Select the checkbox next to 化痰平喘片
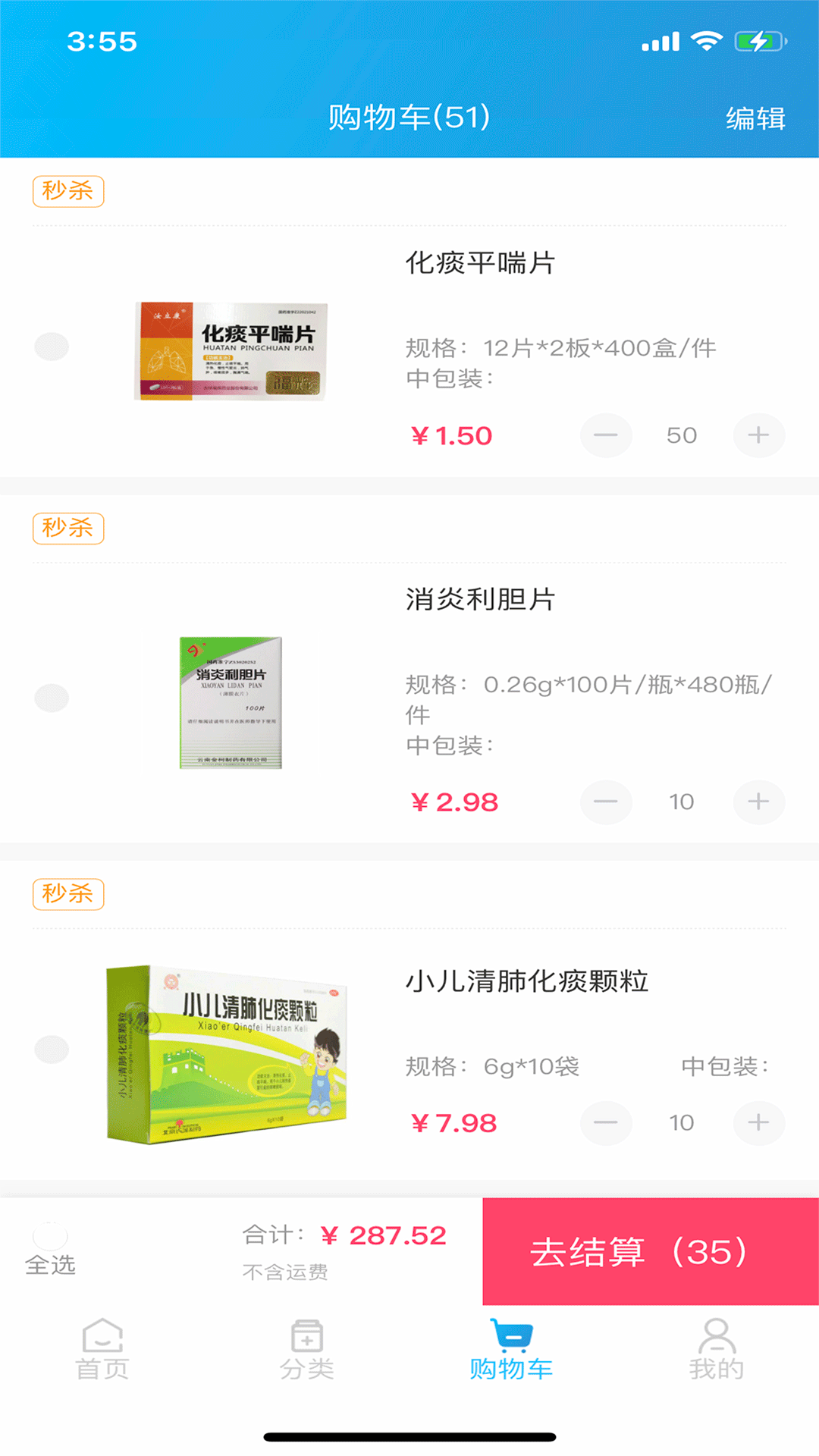This screenshot has height=1456, width=819. click(x=51, y=347)
